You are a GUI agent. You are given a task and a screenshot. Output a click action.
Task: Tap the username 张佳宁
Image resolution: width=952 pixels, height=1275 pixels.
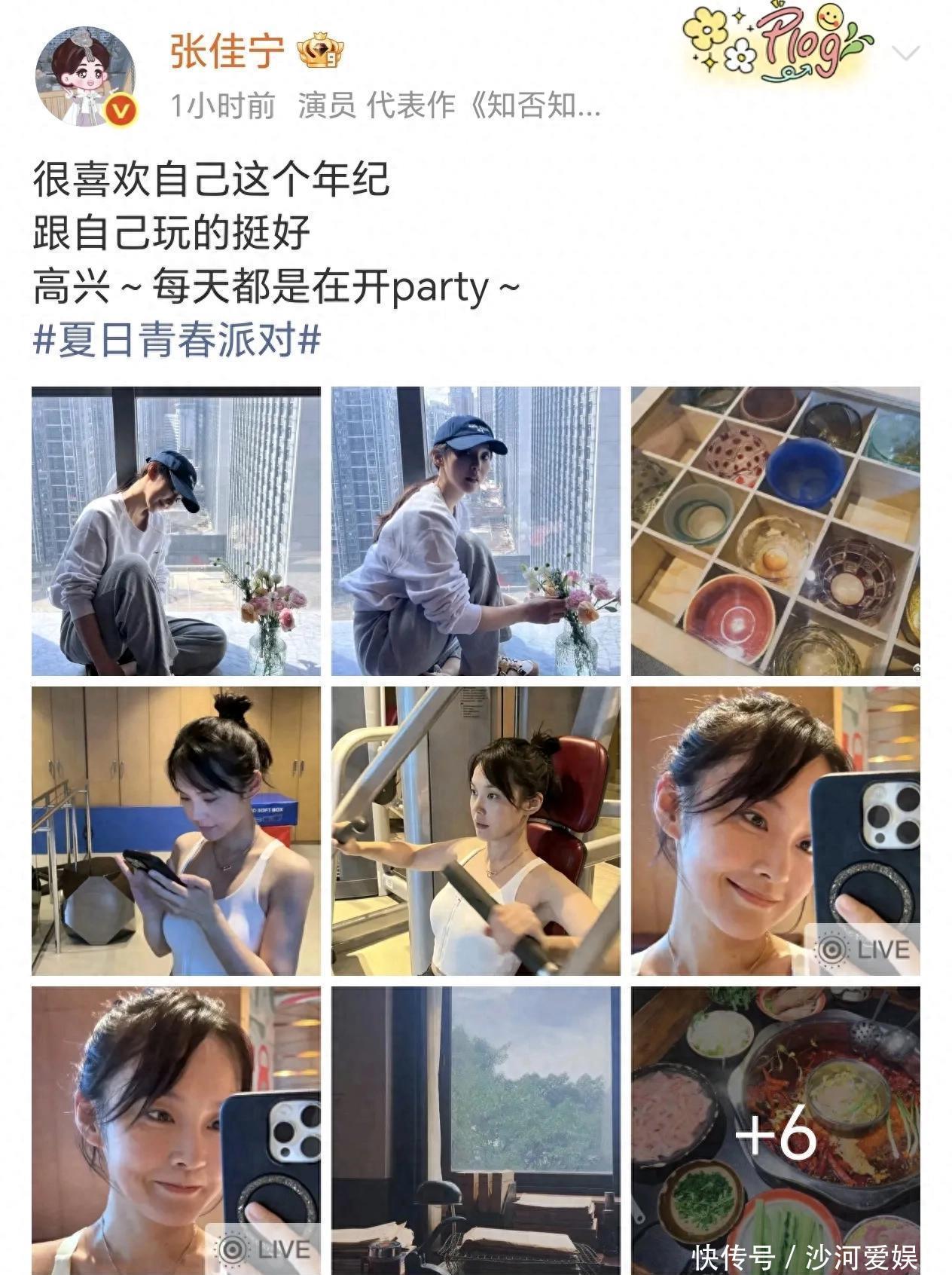227,51
